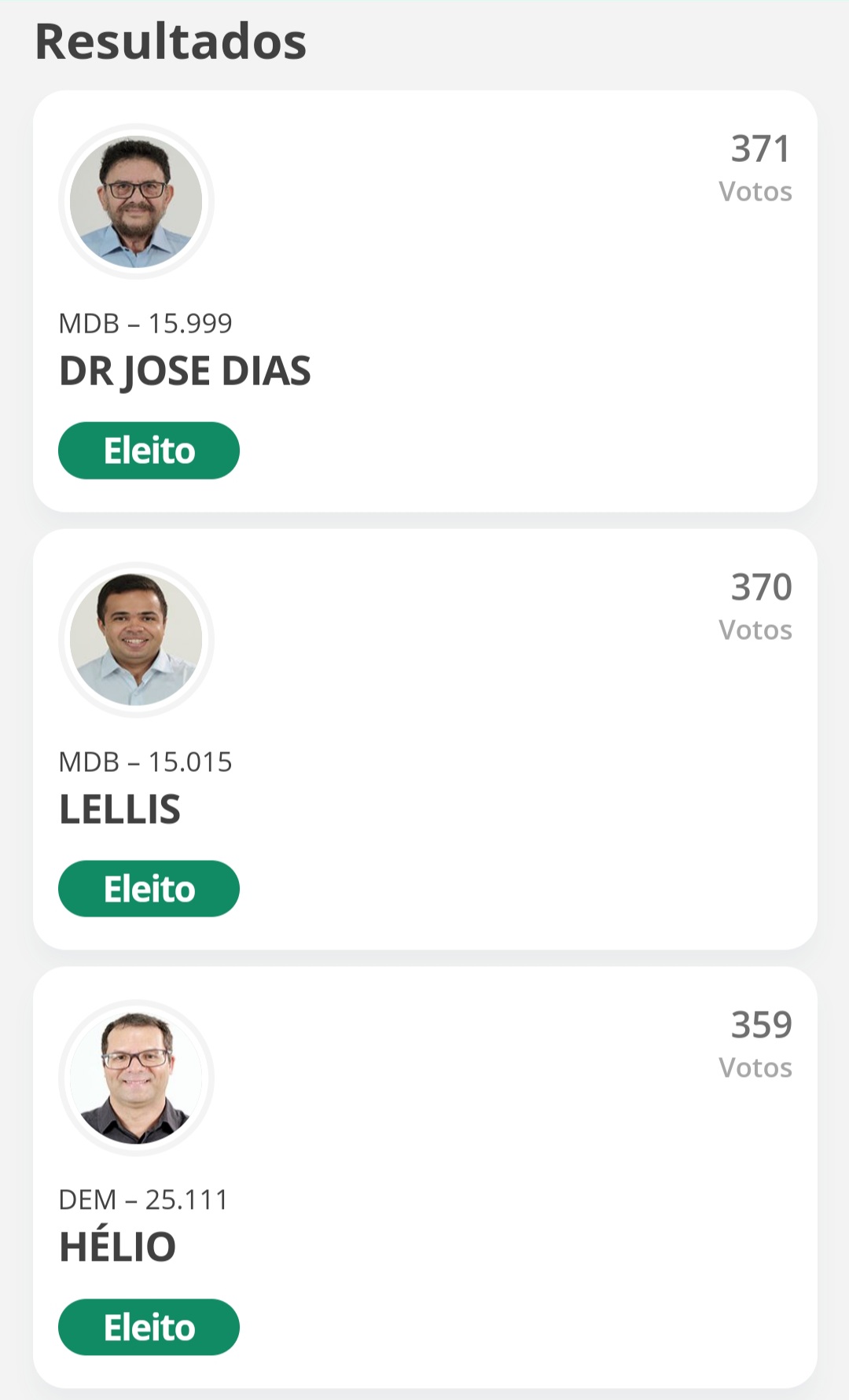Select the HÉLIO result card
The width and height of the screenshot is (849, 1400).
(x=424, y=1177)
